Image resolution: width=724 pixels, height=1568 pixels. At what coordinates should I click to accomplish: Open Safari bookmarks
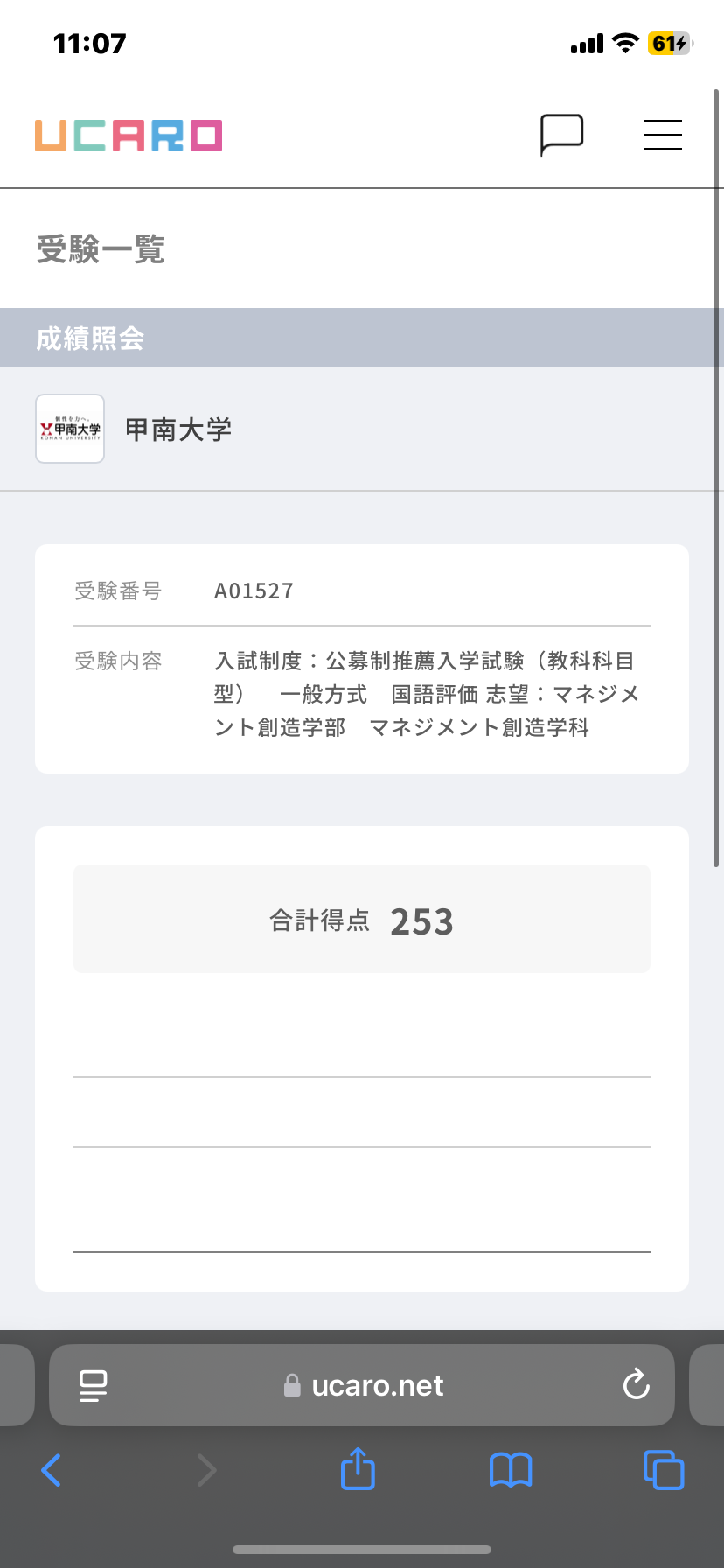511,1470
